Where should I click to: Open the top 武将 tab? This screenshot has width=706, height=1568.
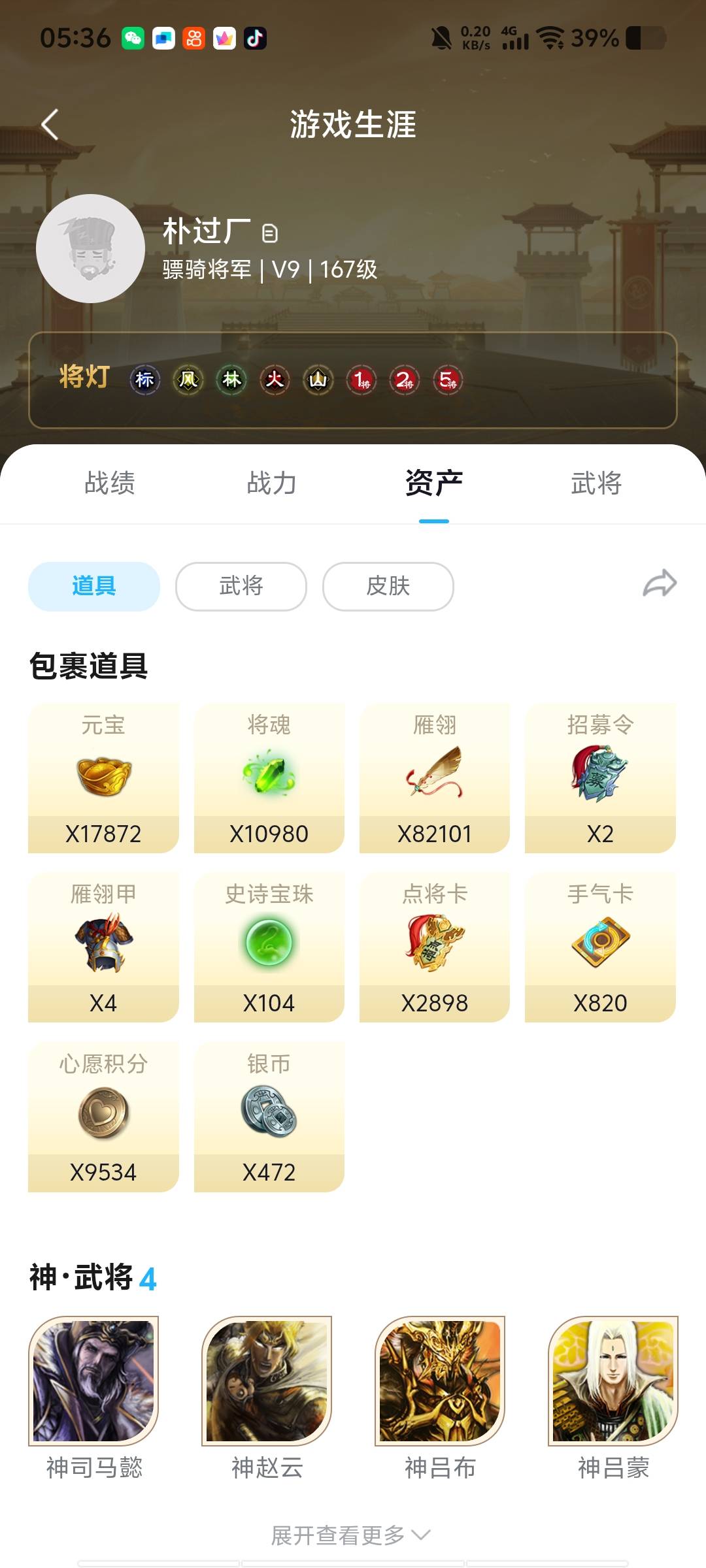(596, 483)
